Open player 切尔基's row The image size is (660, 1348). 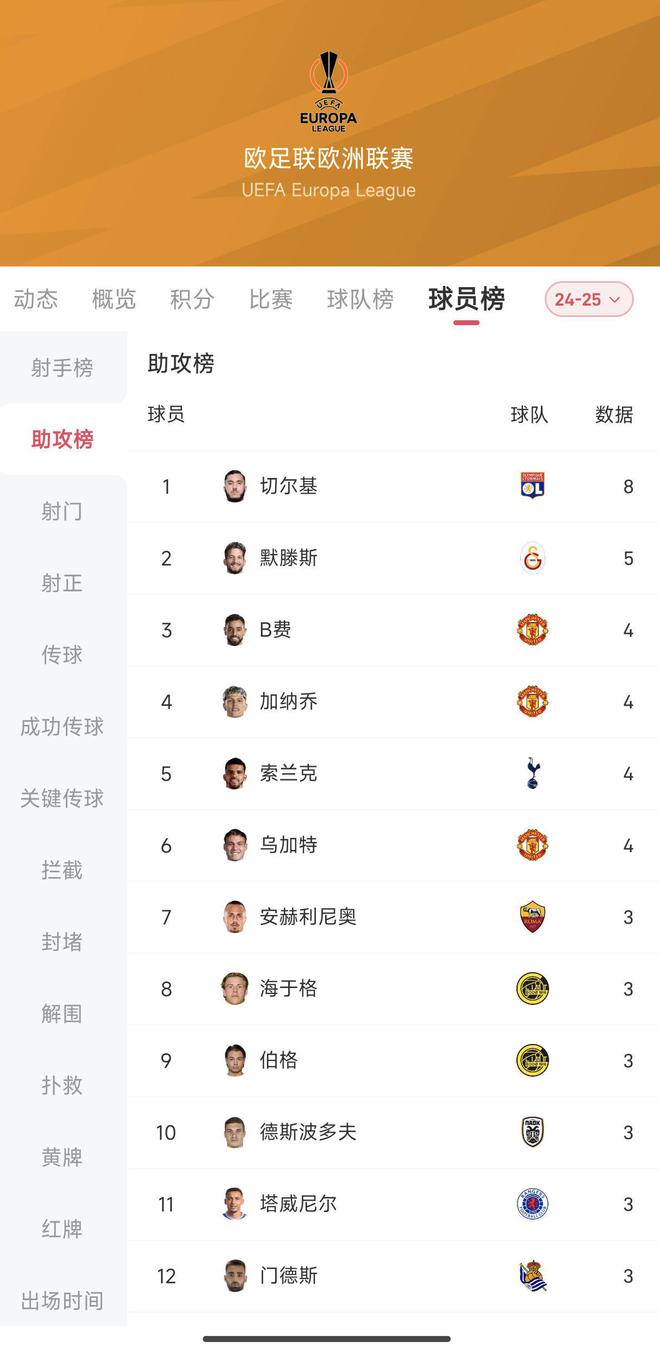click(x=289, y=486)
